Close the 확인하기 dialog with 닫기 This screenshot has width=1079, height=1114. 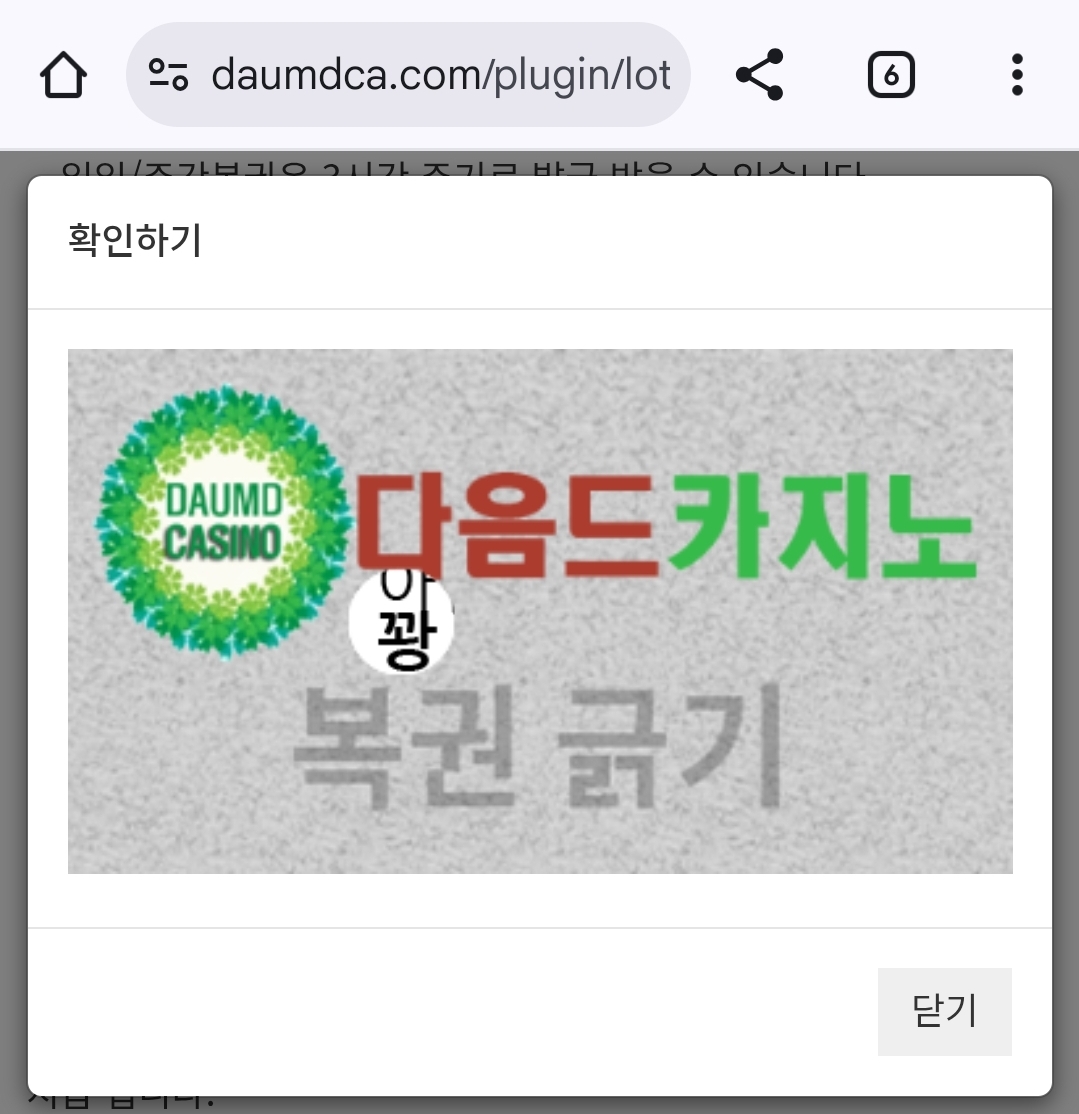point(944,1011)
